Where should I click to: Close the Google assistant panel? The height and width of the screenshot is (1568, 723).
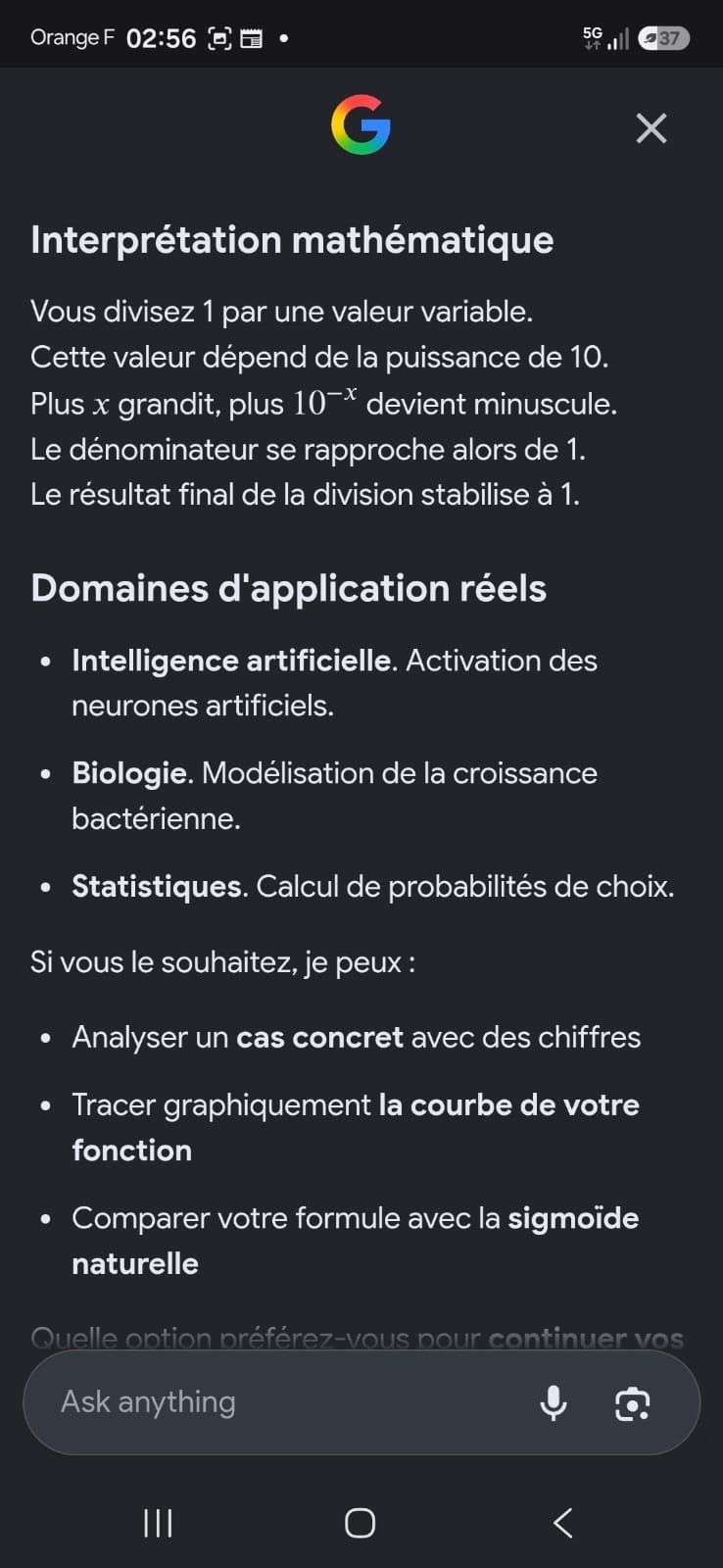coord(651,128)
